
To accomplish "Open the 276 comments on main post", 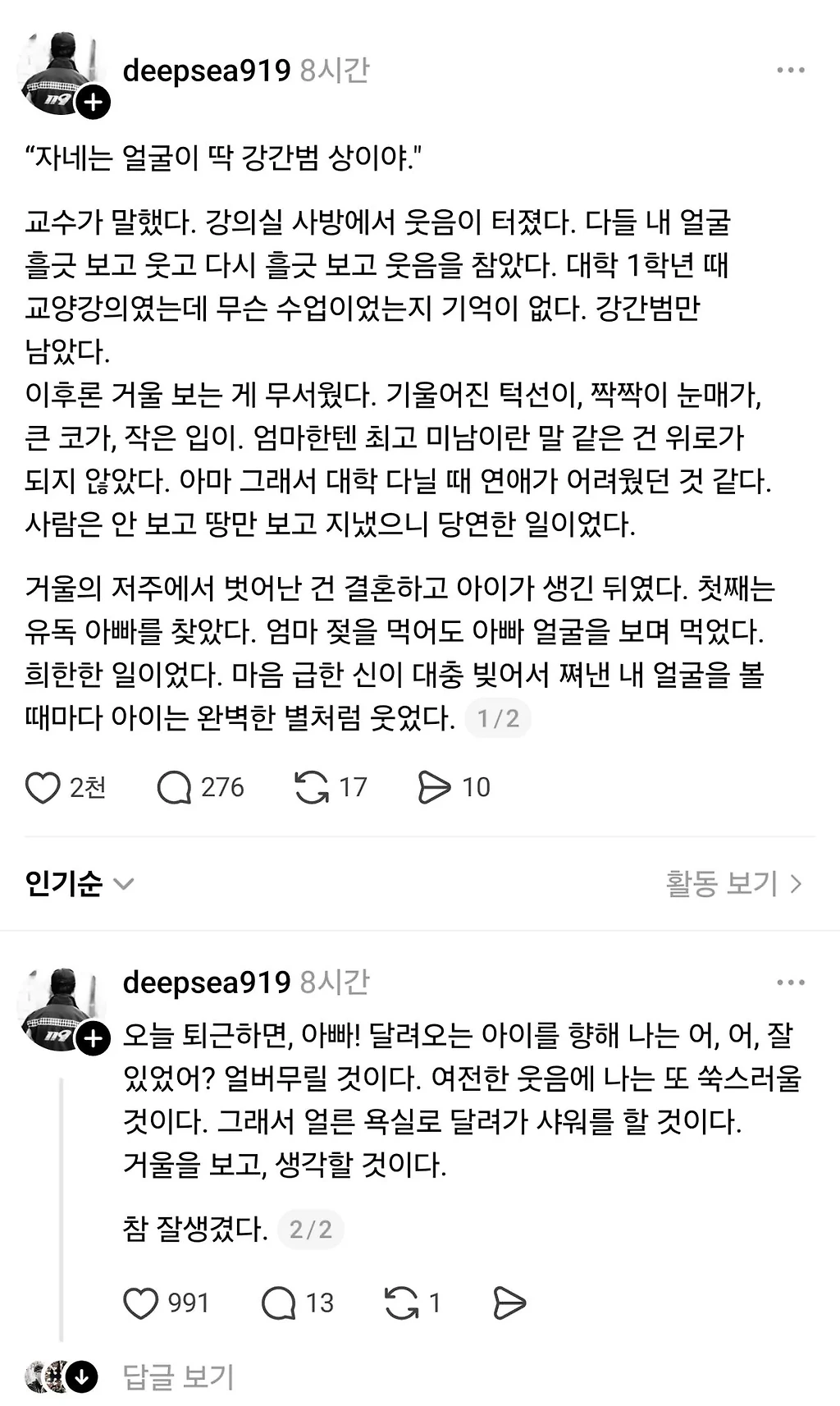I will (x=174, y=787).
